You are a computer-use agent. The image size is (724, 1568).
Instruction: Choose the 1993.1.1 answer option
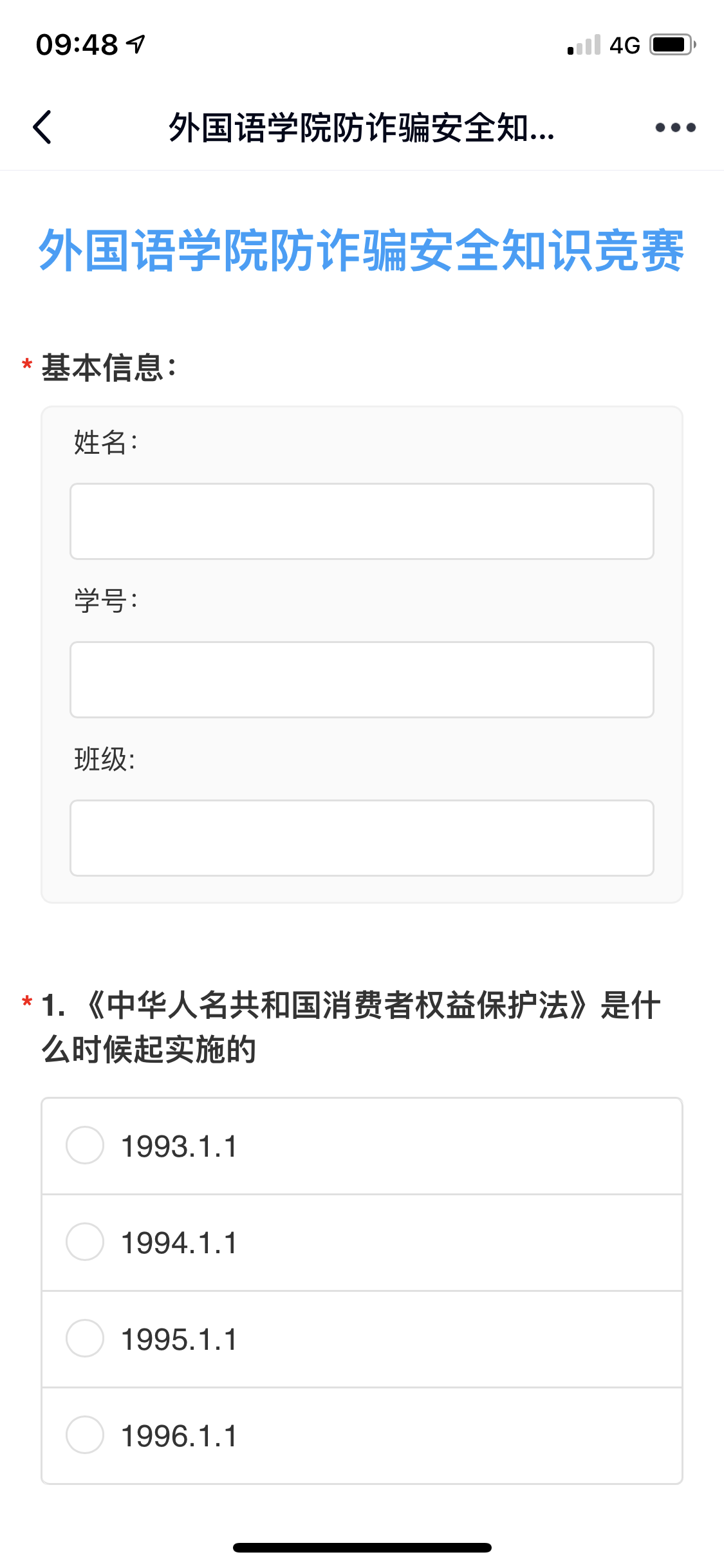tap(86, 1146)
